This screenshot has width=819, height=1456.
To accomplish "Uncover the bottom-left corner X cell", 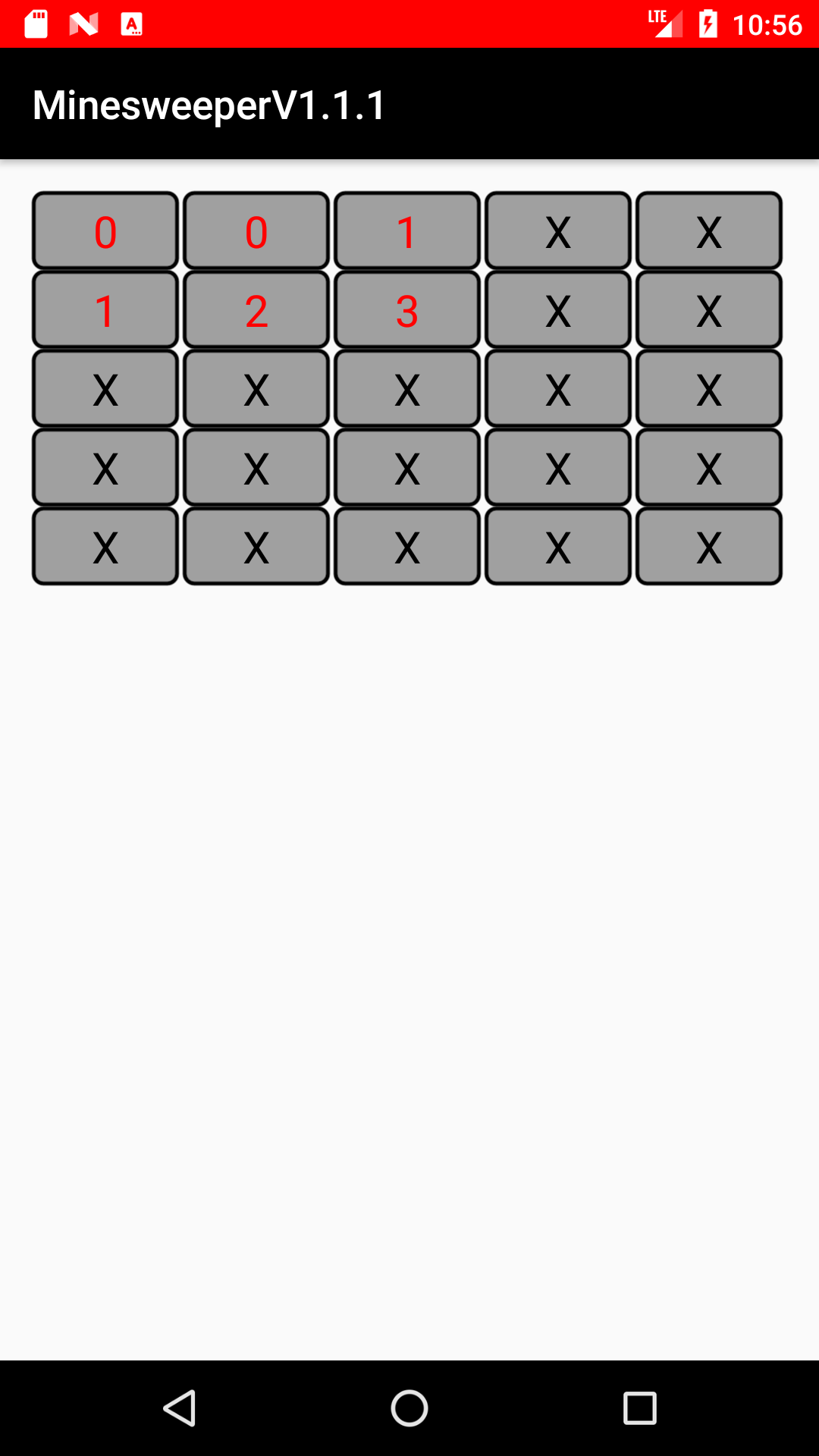I will tap(105, 546).
